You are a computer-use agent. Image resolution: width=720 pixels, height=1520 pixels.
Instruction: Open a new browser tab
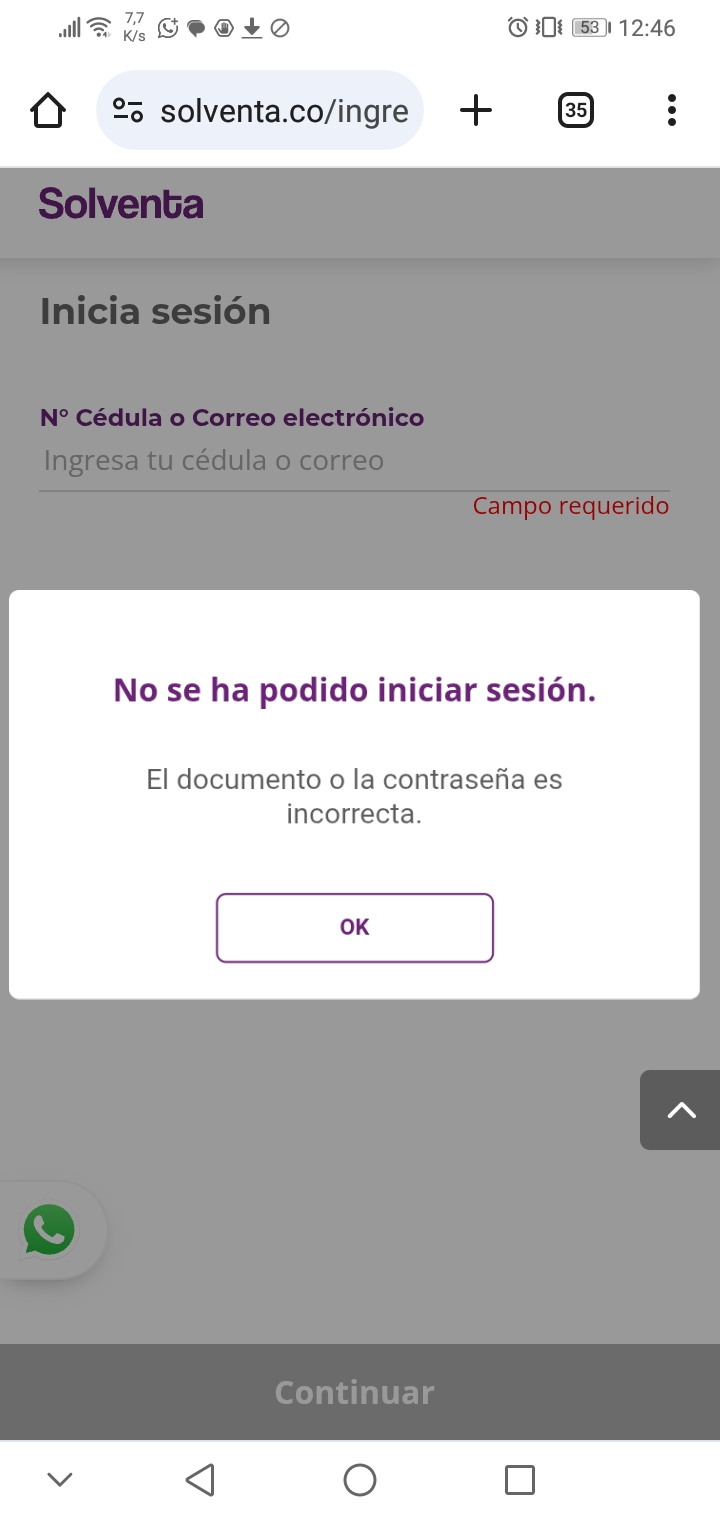(x=476, y=110)
